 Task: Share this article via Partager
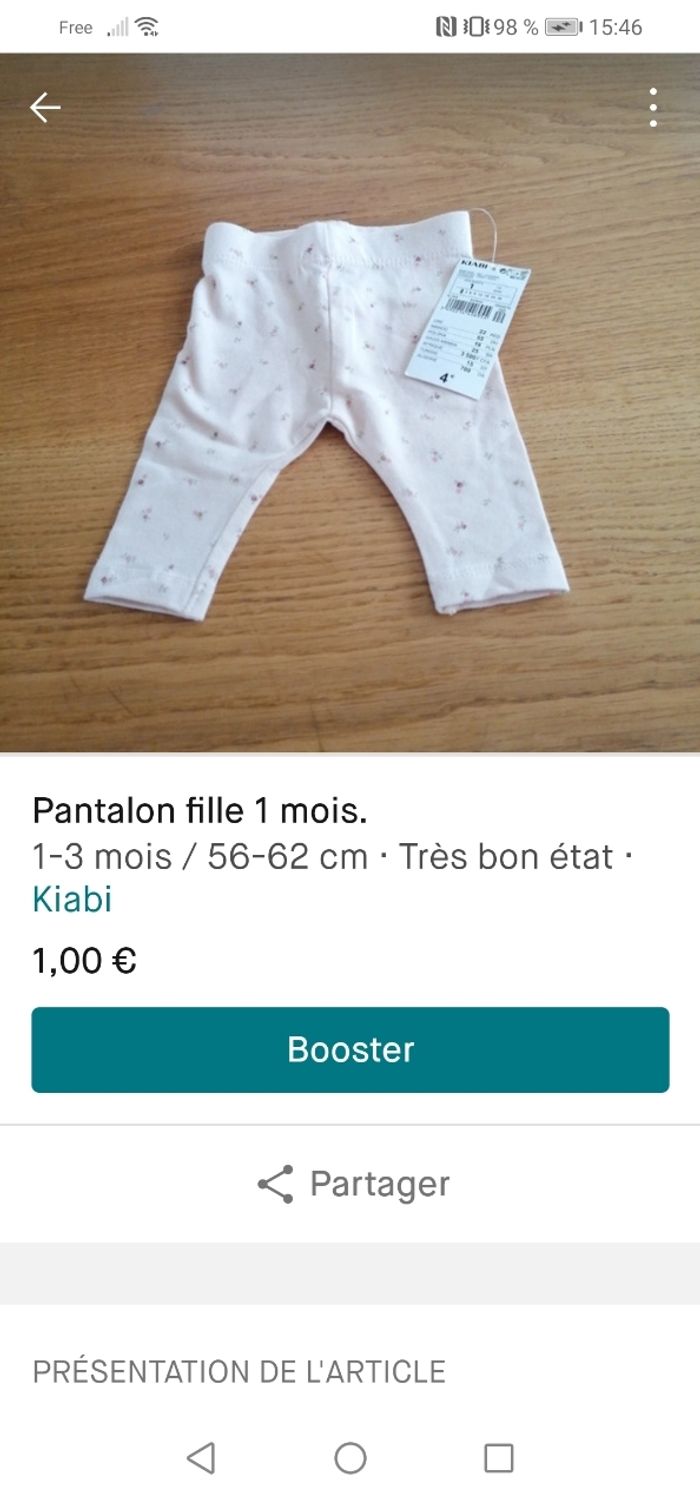coord(352,1183)
